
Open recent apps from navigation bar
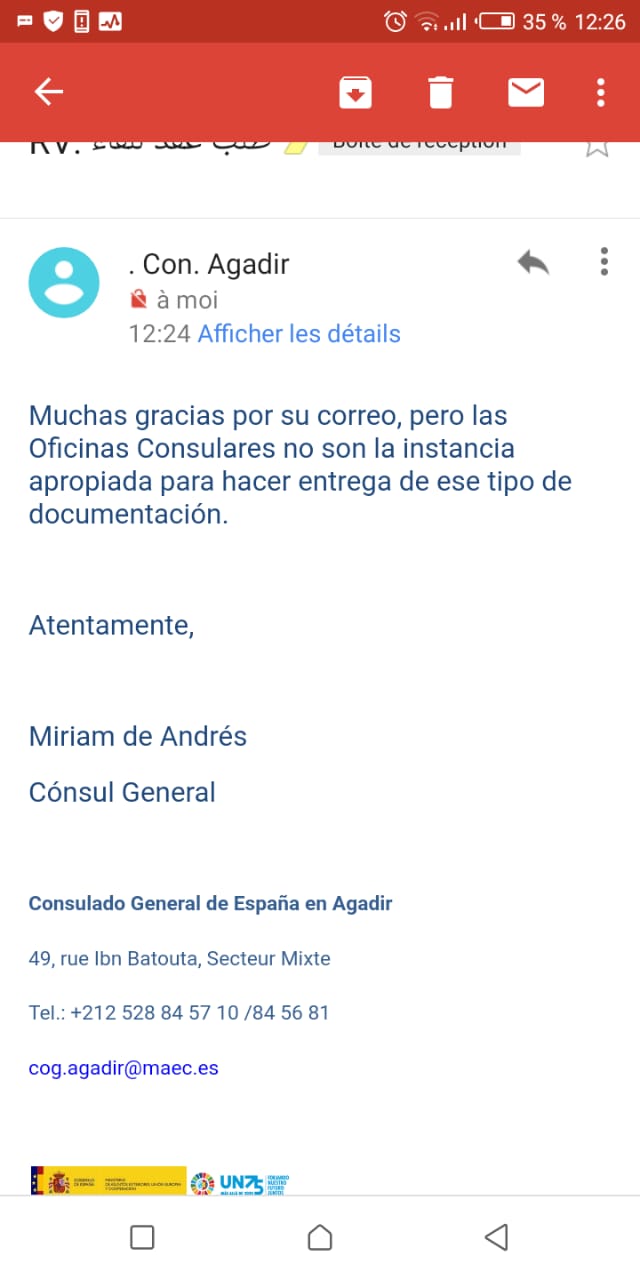click(x=142, y=1237)
